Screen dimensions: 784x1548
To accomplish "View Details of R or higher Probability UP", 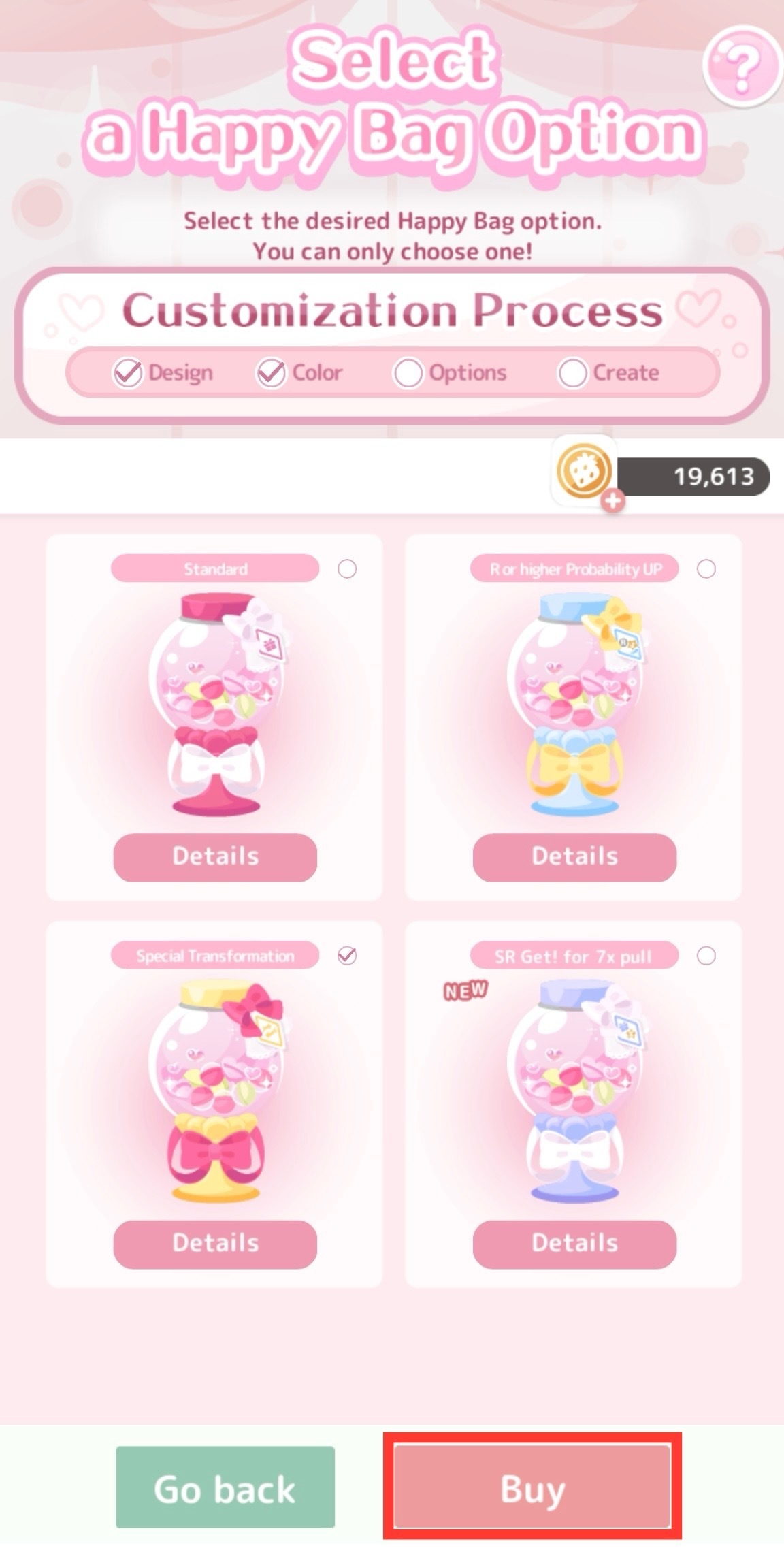I will tap(574, 857).
